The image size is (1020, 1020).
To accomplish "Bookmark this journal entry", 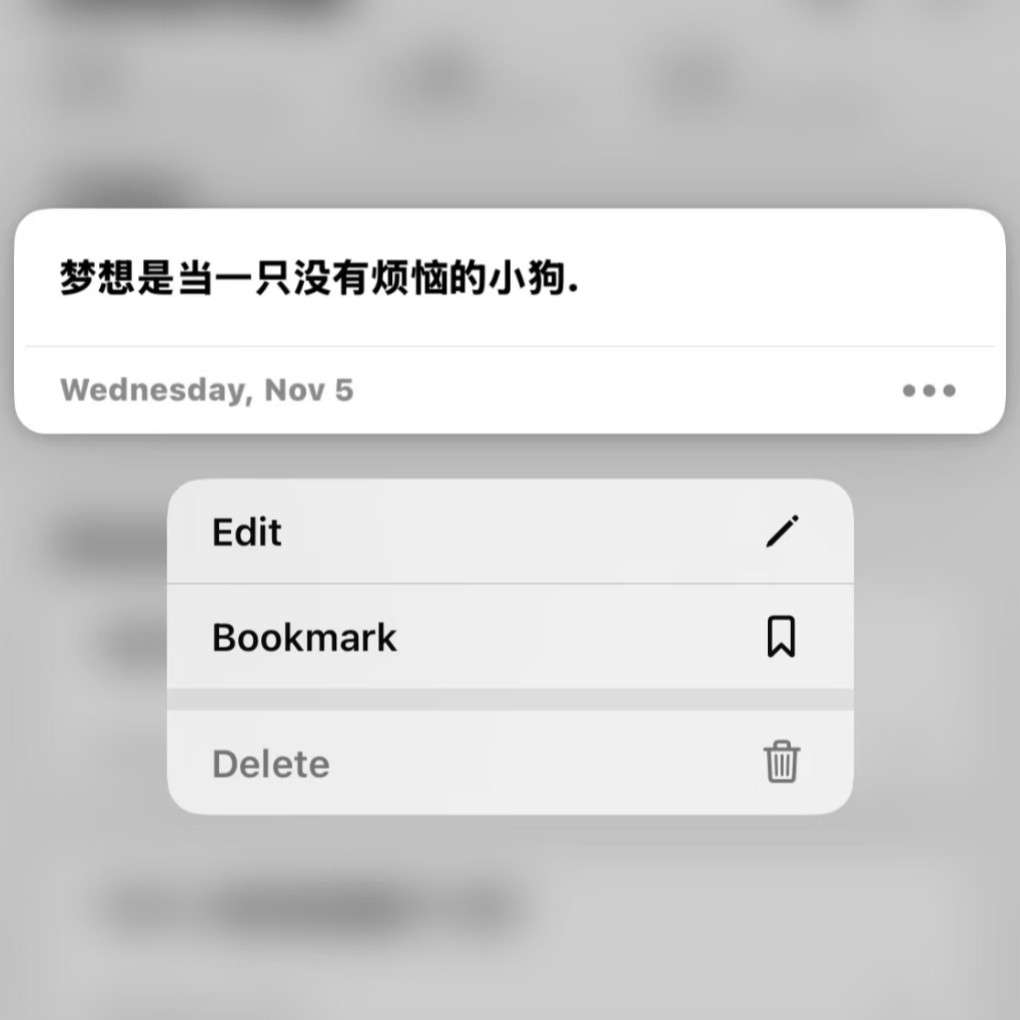I will point(508,637).
